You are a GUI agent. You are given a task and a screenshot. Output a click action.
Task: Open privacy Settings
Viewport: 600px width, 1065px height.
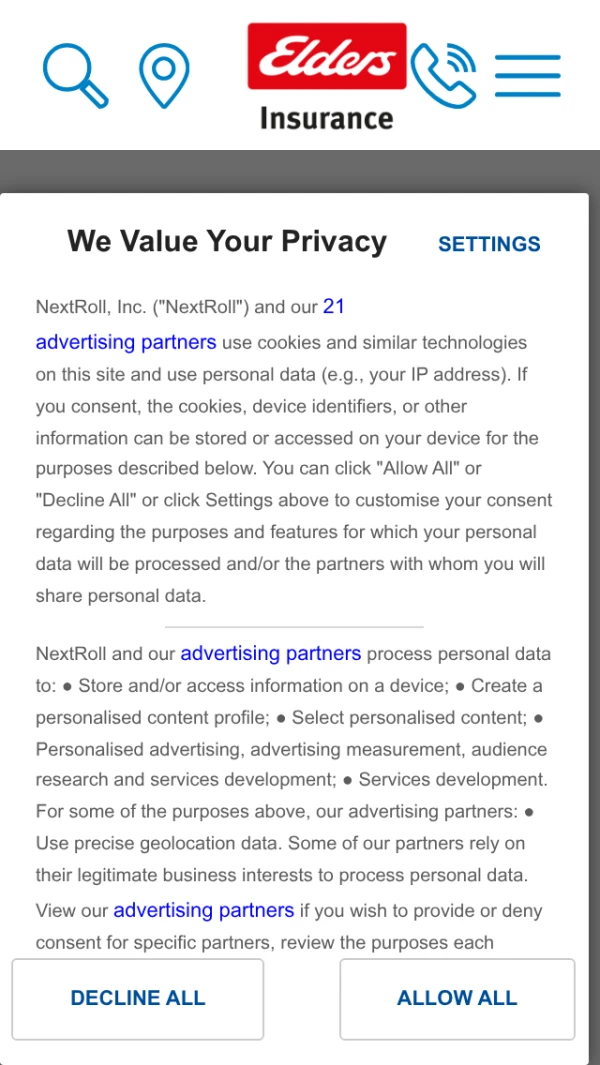[489, 244]
